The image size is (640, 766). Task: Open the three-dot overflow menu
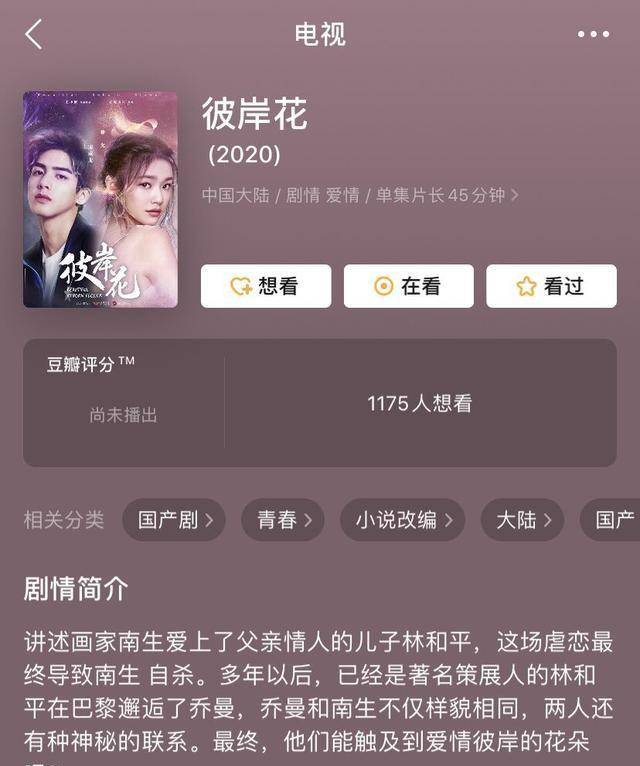point(593,34)
